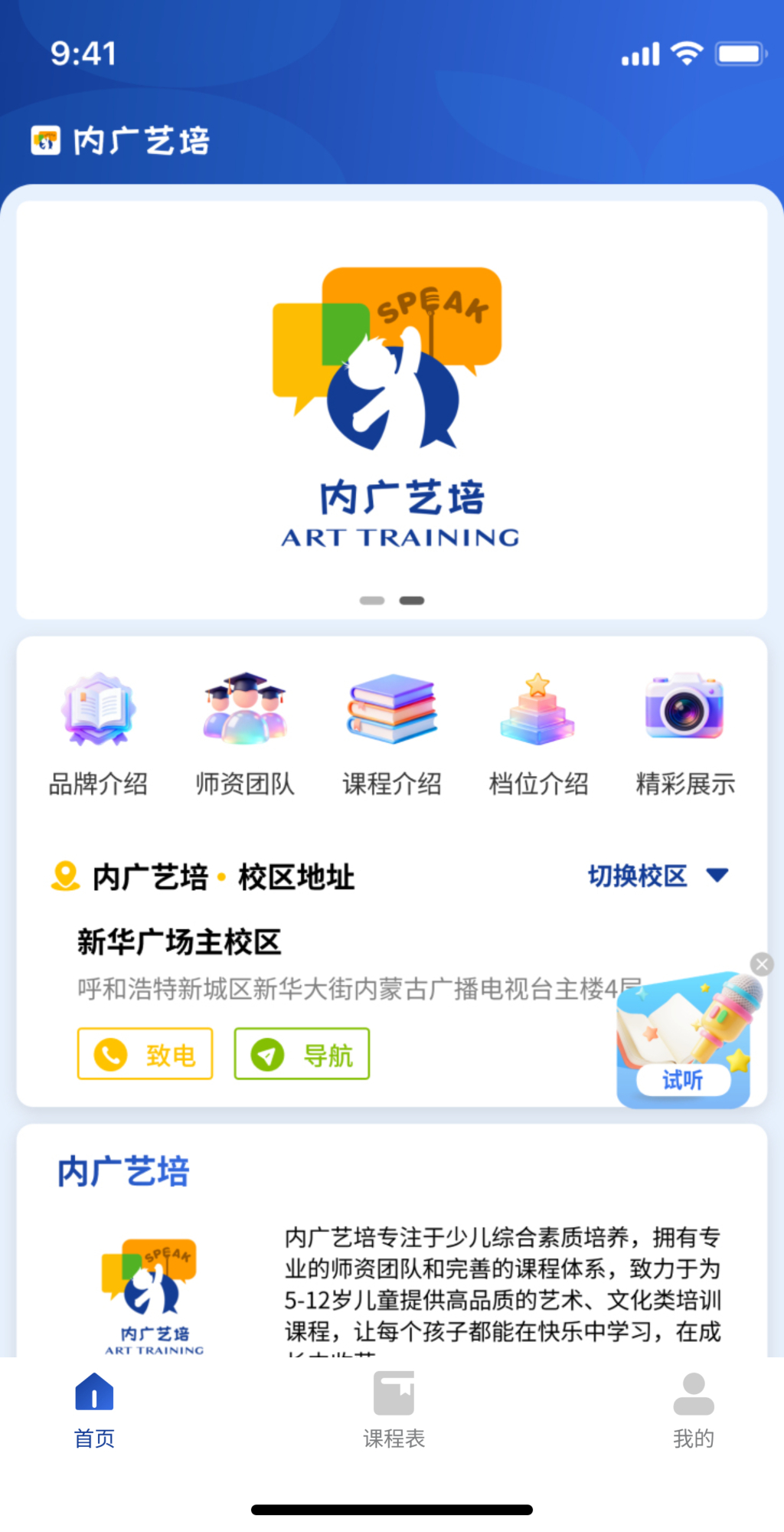
Task: Tap the 内广艺培 app logo in header
Action: (x=45, y=140)
